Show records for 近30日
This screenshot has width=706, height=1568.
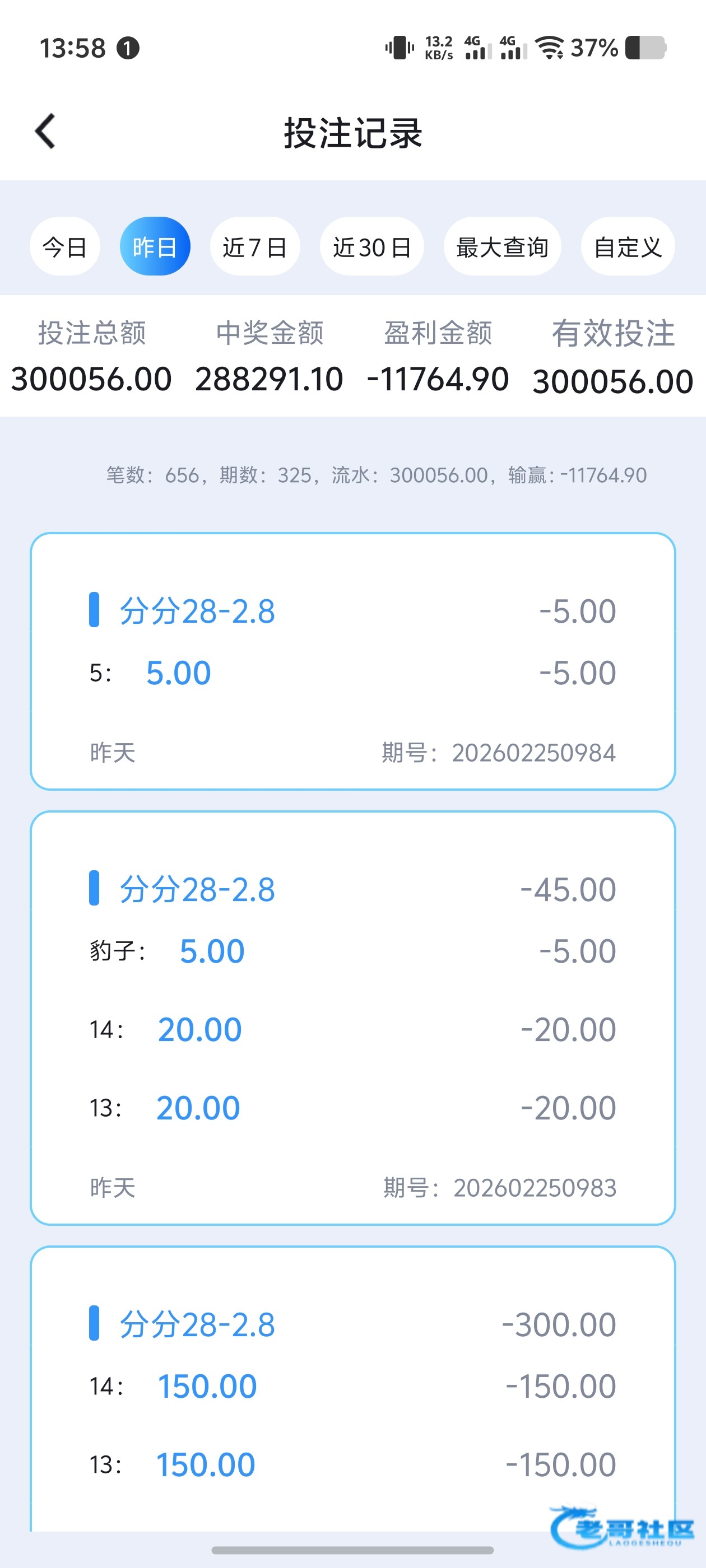coord(371,246)
